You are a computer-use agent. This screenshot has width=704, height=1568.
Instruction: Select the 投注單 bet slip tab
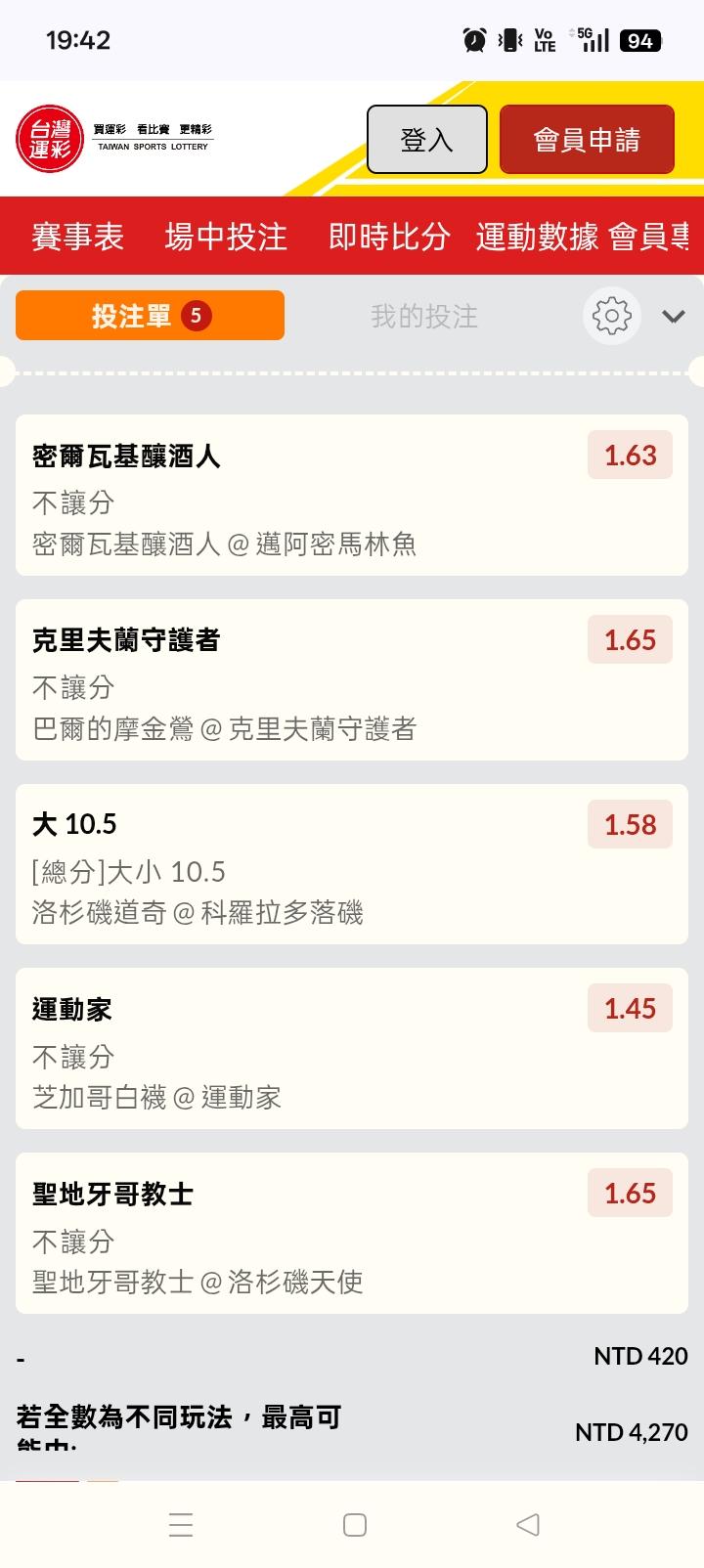150,316
